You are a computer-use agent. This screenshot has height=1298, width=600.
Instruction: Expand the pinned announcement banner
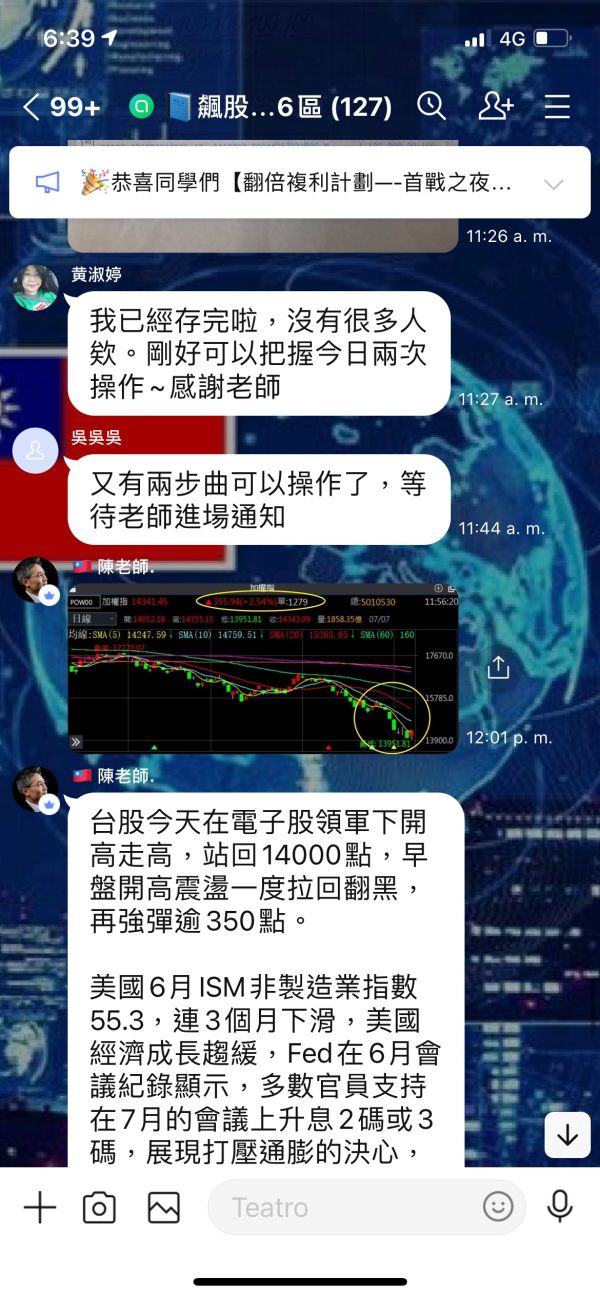(553, 184)
